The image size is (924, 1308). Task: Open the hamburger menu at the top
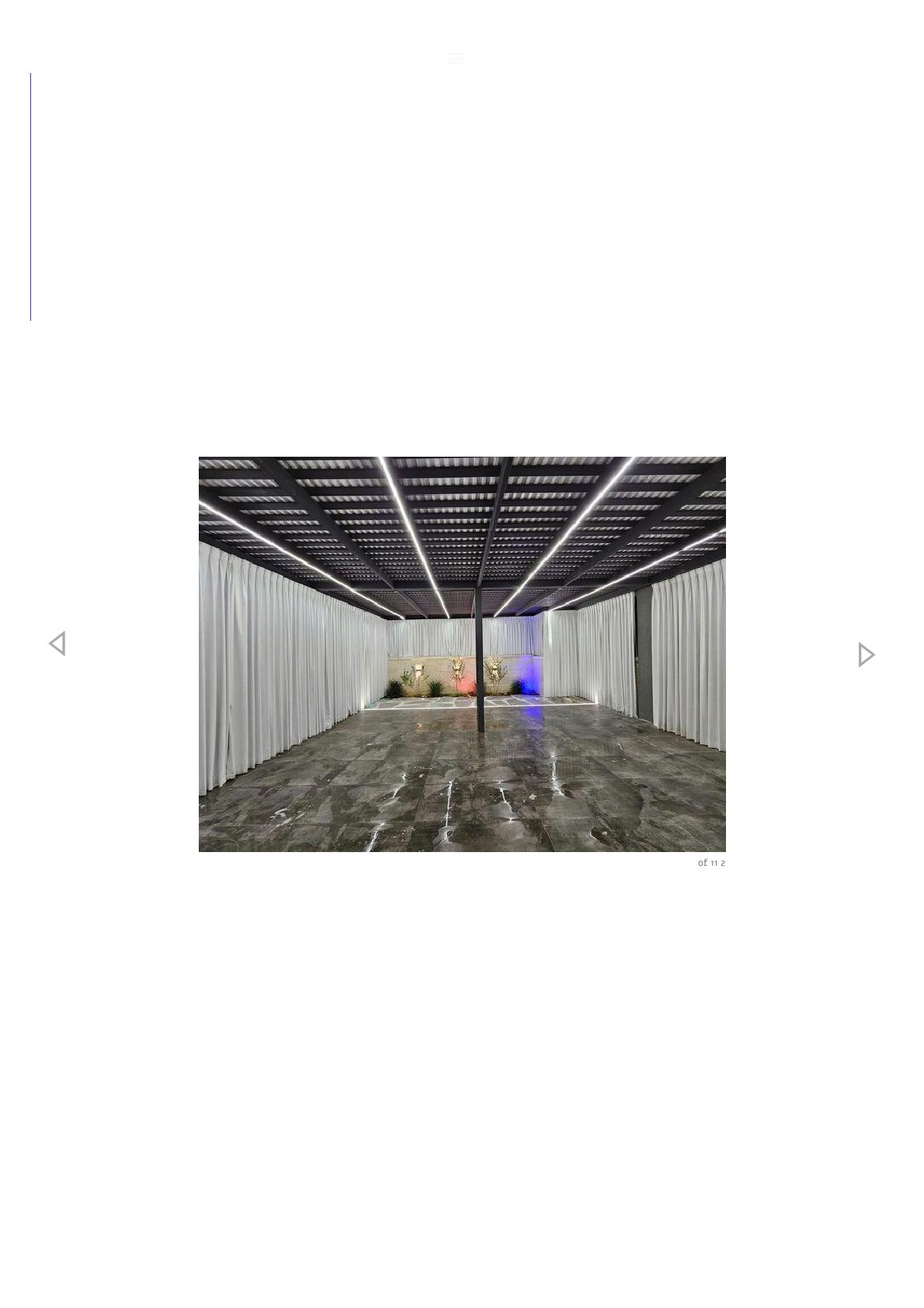455,59
